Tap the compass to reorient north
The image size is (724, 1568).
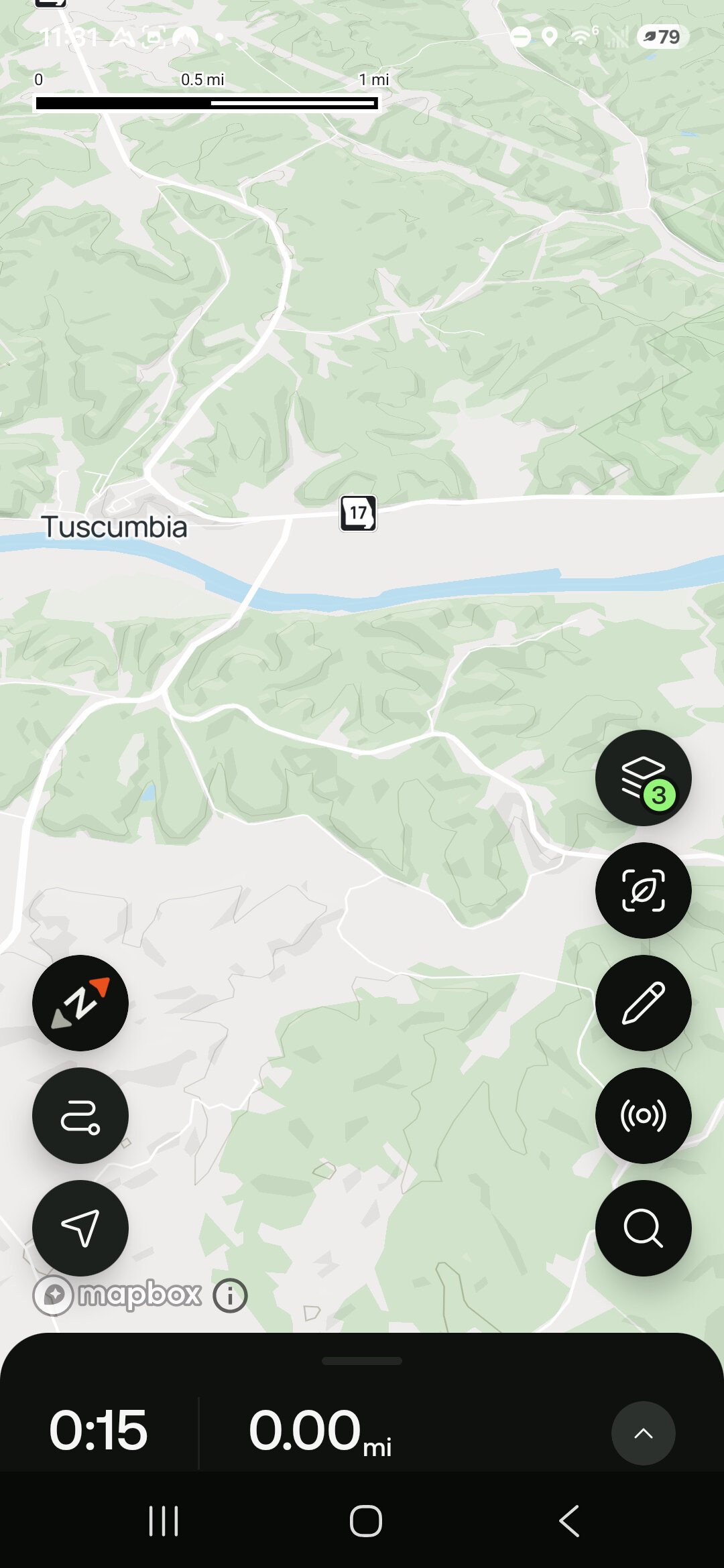80,1003
